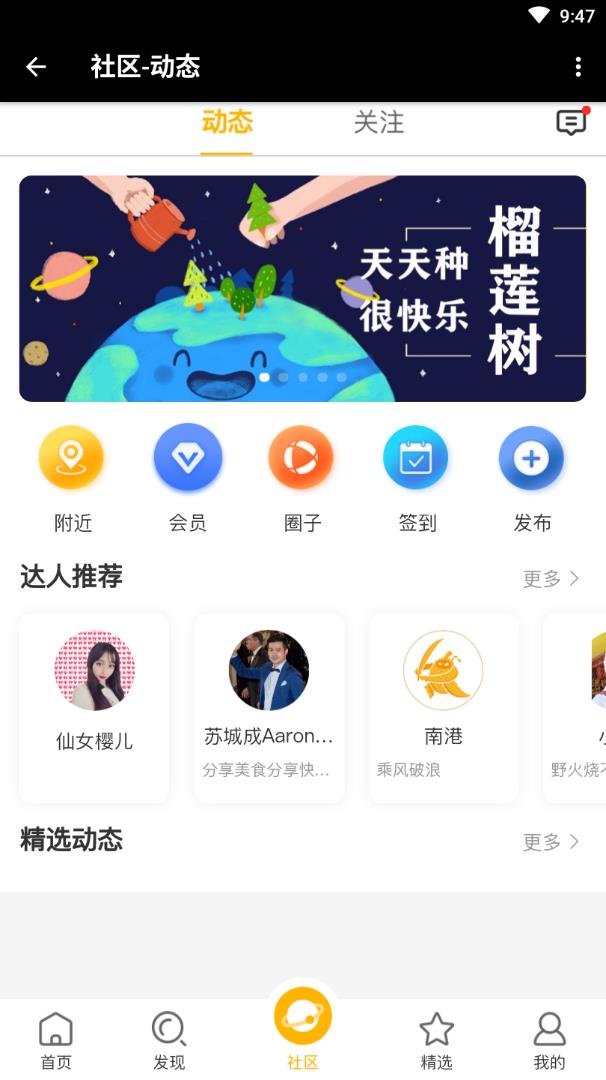Select the 动态 tab
The image size is (606, 1080).
227,123
